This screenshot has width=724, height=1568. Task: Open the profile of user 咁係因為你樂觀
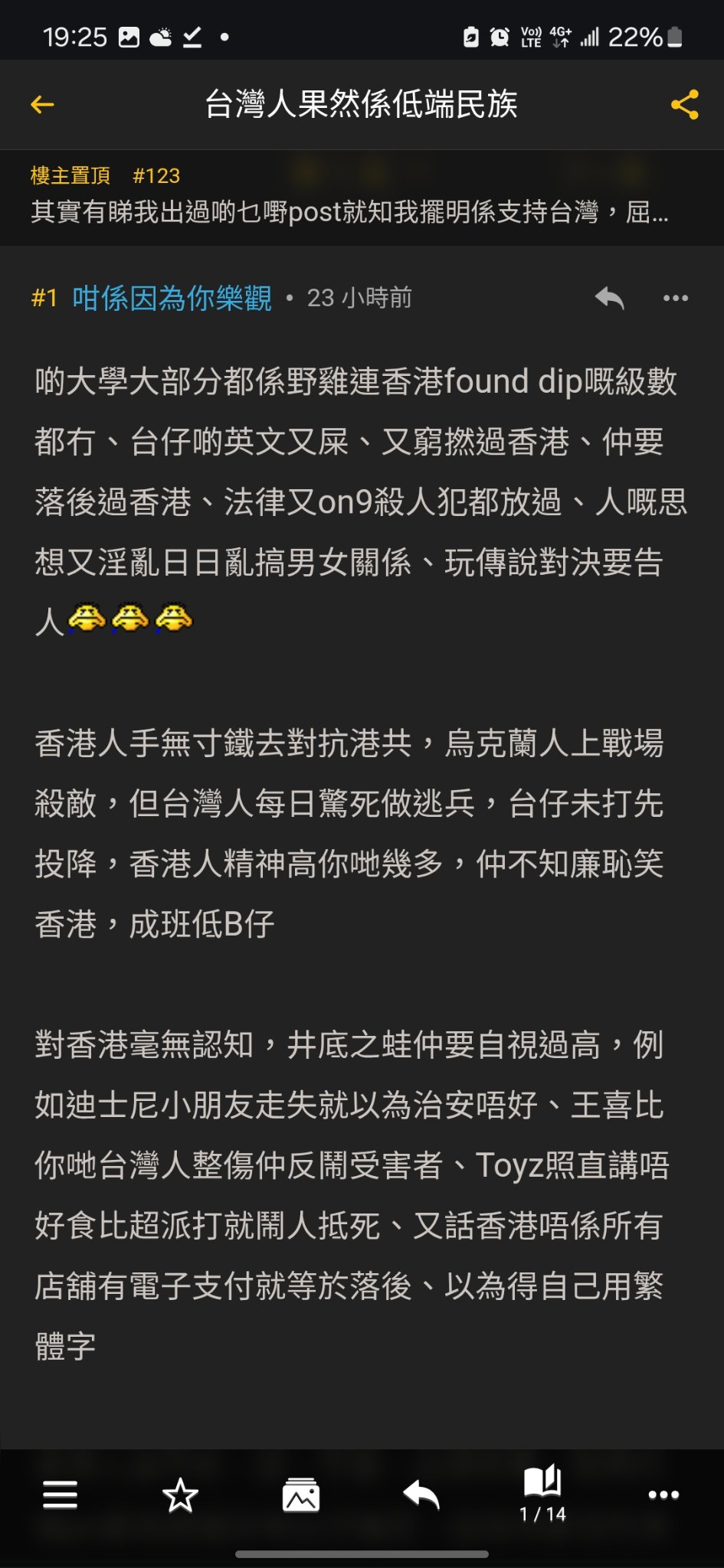pos(172,298)
